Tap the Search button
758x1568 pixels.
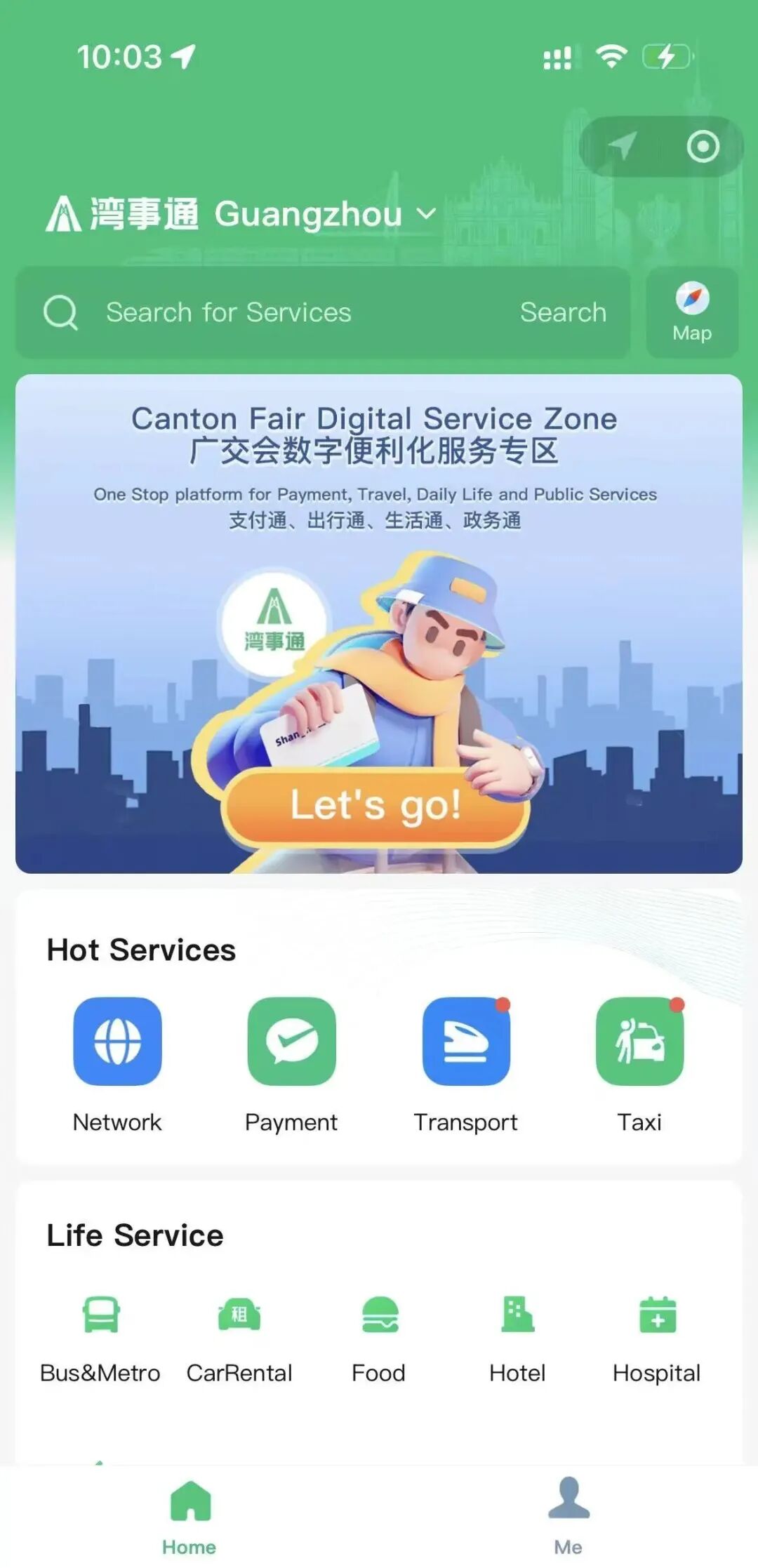point(563,312)
